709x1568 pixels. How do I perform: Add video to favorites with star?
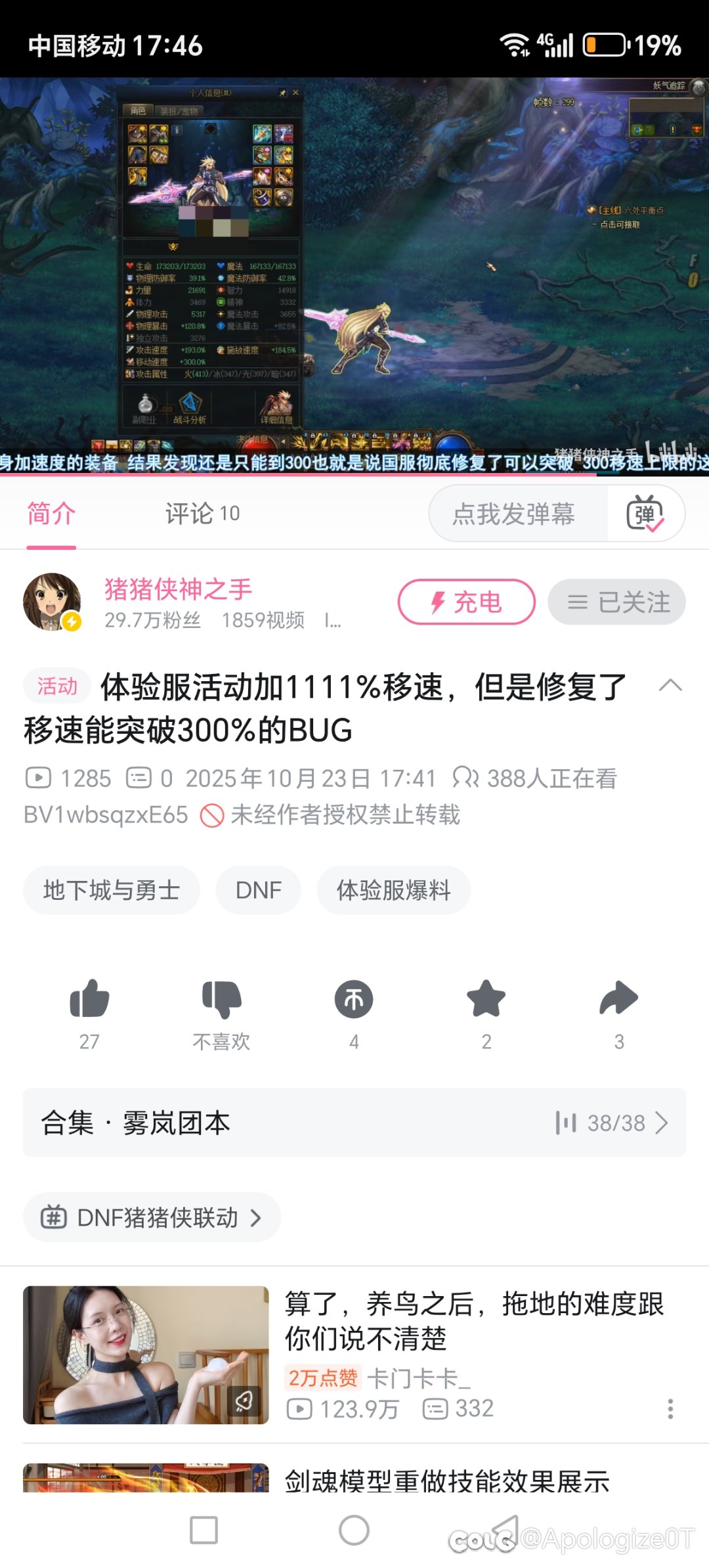pos(486,1000)
